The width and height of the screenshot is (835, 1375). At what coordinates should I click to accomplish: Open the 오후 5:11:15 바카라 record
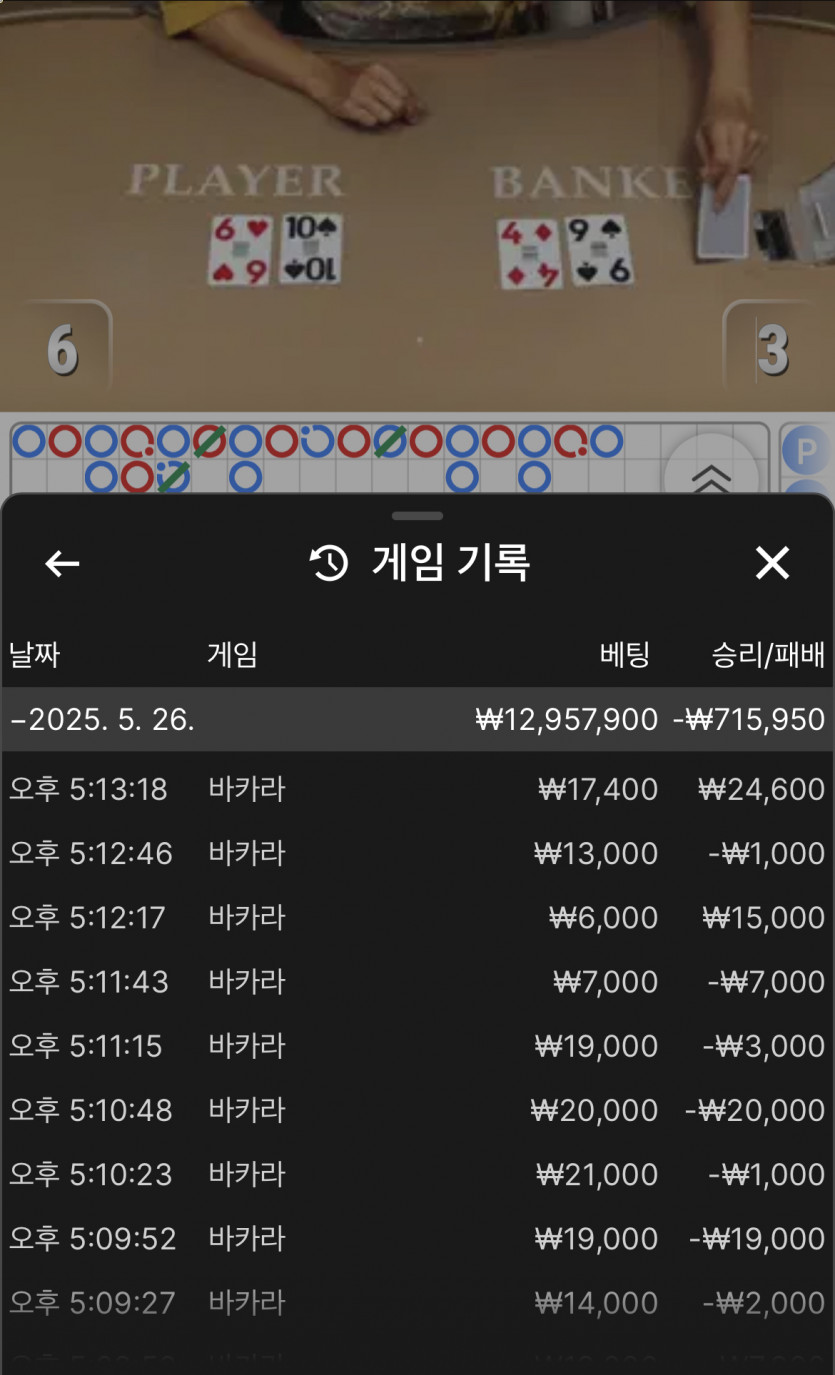click(417, 1046)
